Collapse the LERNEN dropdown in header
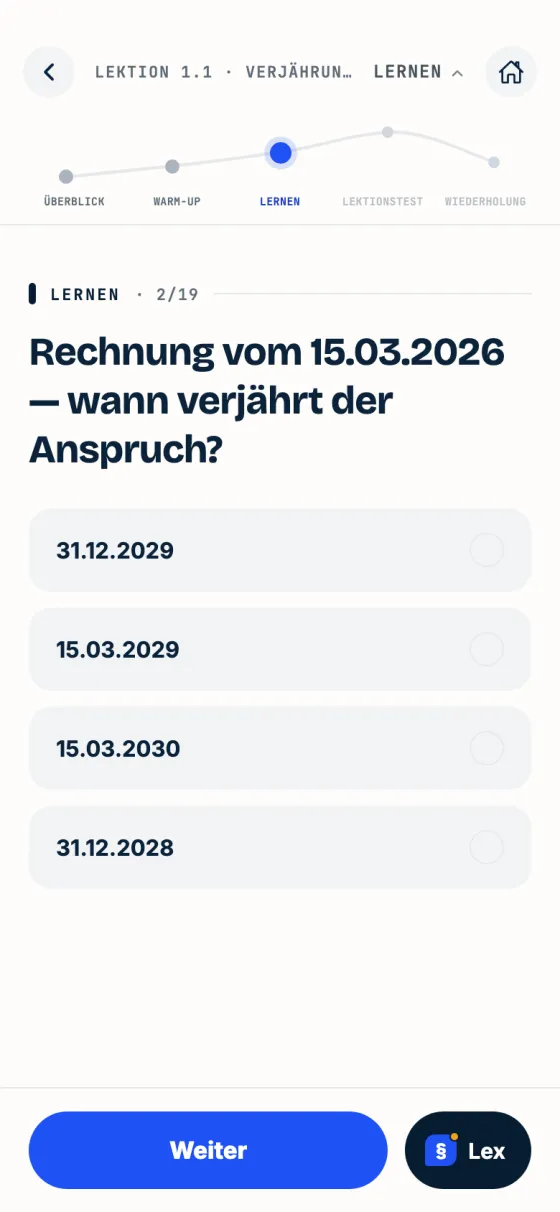The image size is (560, 1212). (418, 72)
